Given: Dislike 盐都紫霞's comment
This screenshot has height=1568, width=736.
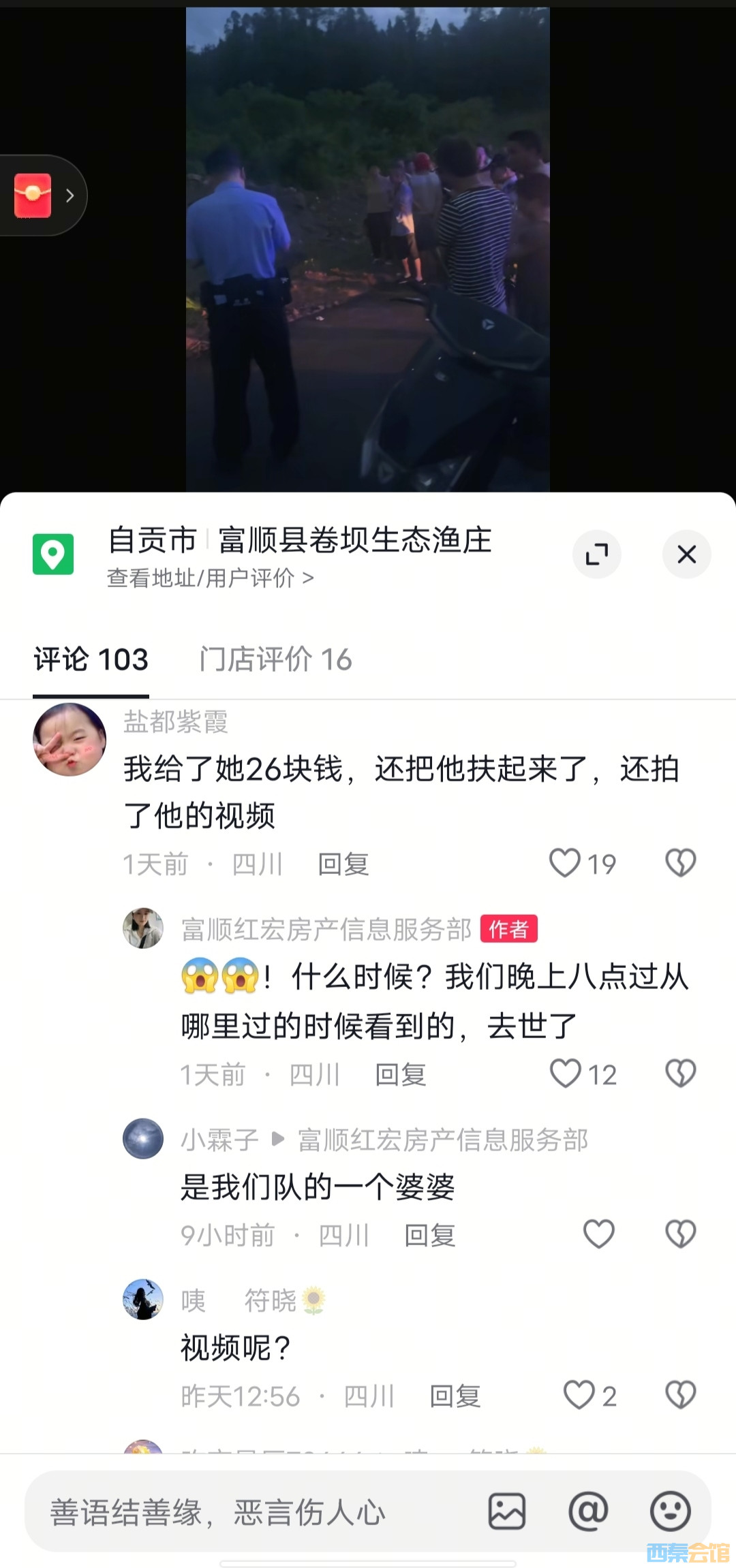Looking at the screenshot, I should coord(680,863).
